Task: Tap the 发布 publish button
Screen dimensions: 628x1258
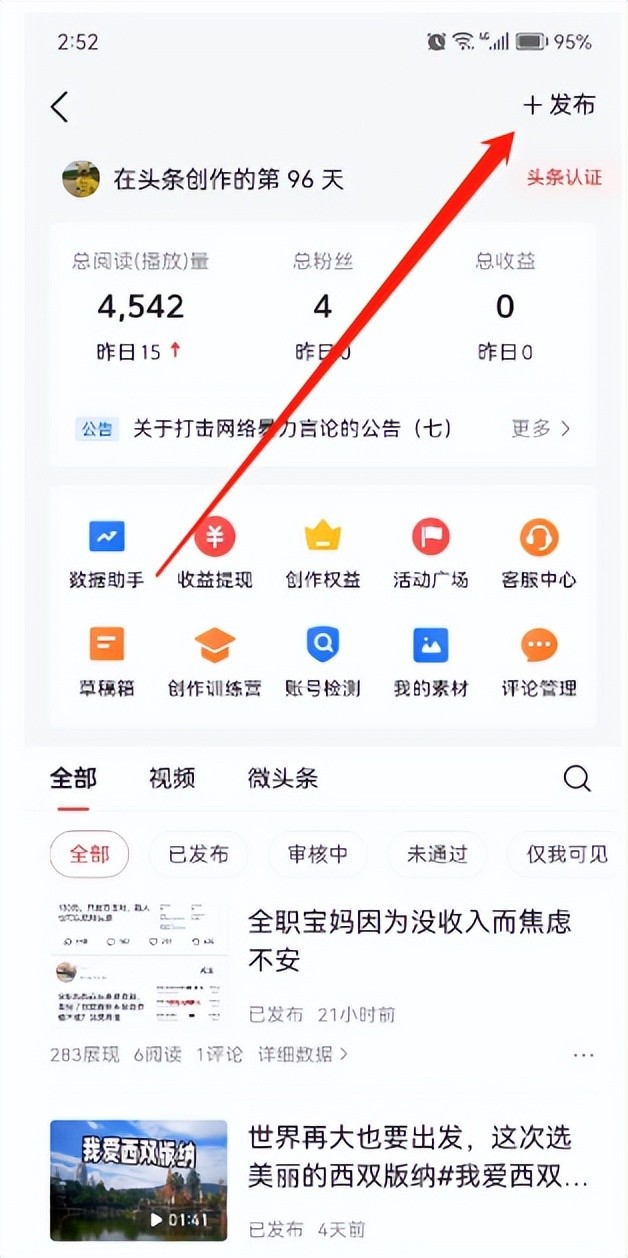Action: [x=559, y=105]
